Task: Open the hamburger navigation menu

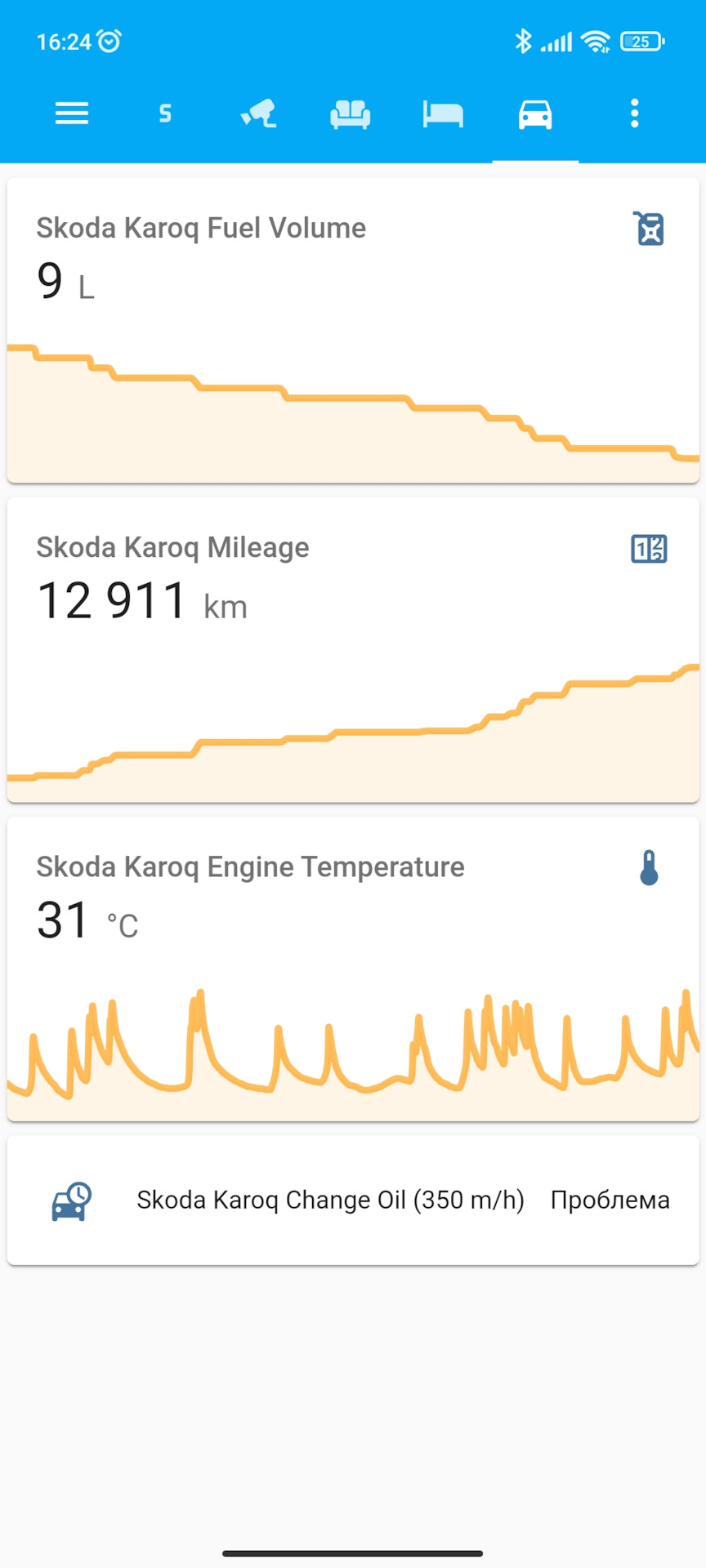Action: pos(72,114)
